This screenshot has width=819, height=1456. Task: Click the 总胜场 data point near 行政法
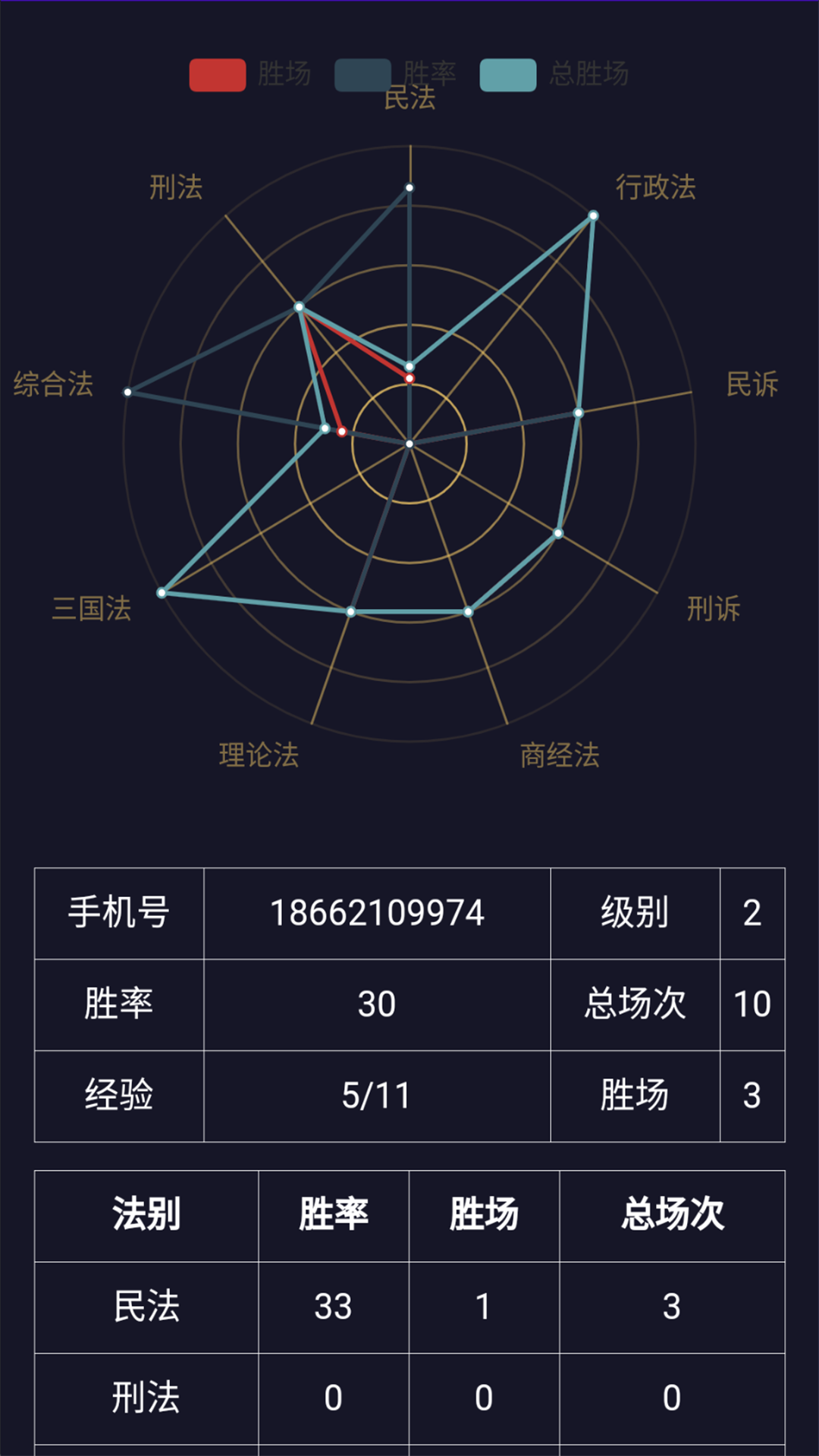591,216
